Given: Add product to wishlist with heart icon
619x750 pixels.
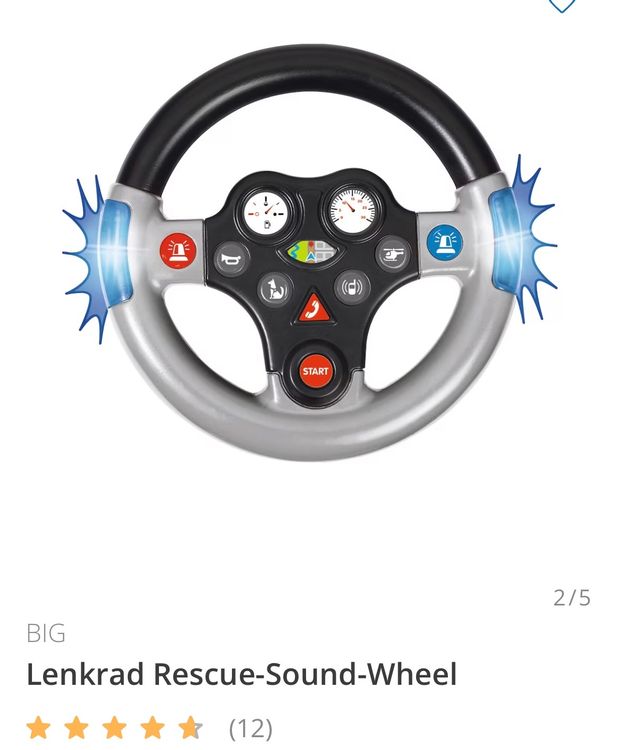Looking at the screenshot, I should point(562,4).
